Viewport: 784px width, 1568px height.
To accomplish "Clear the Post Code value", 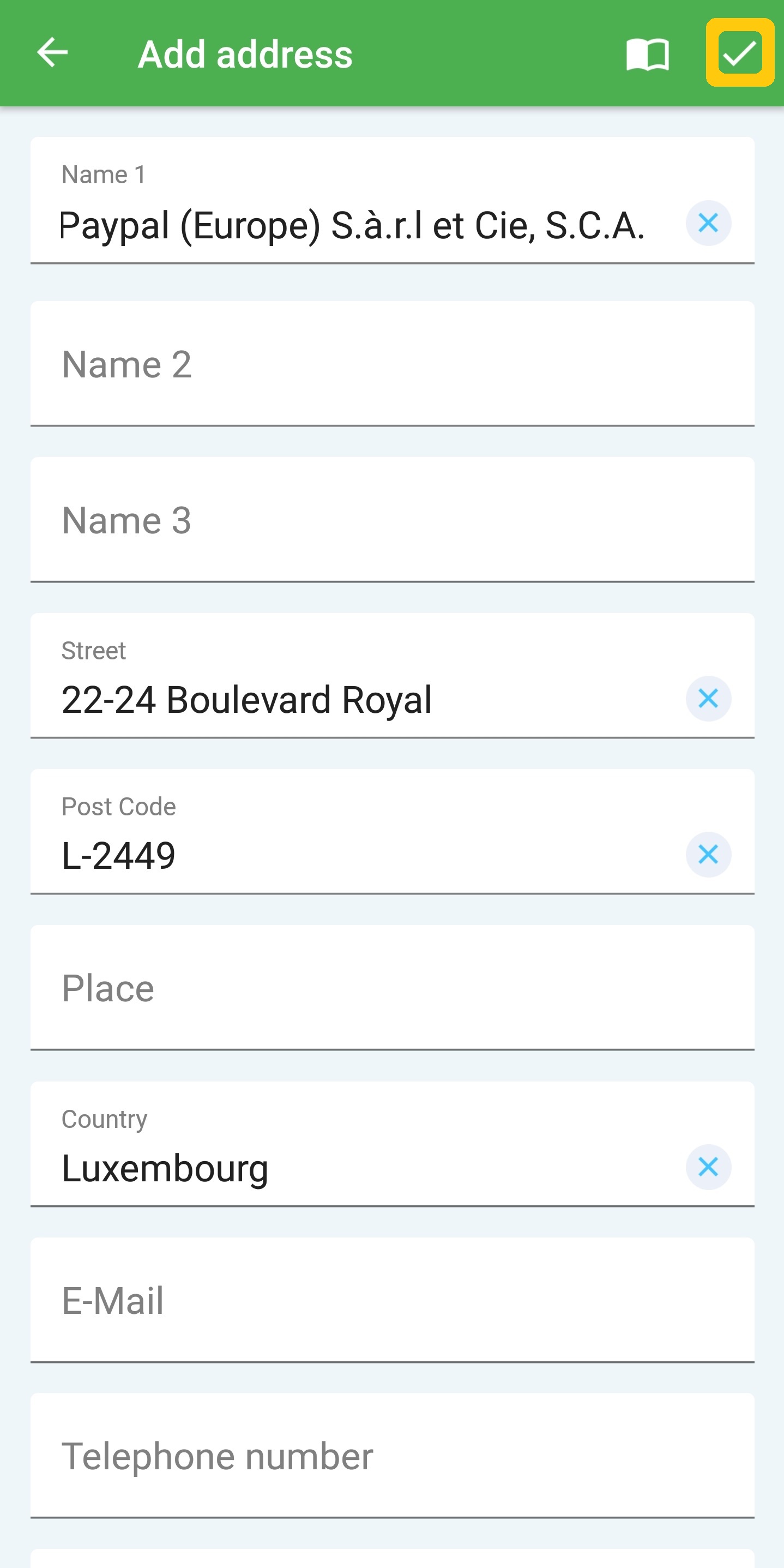I will (708, 855).
